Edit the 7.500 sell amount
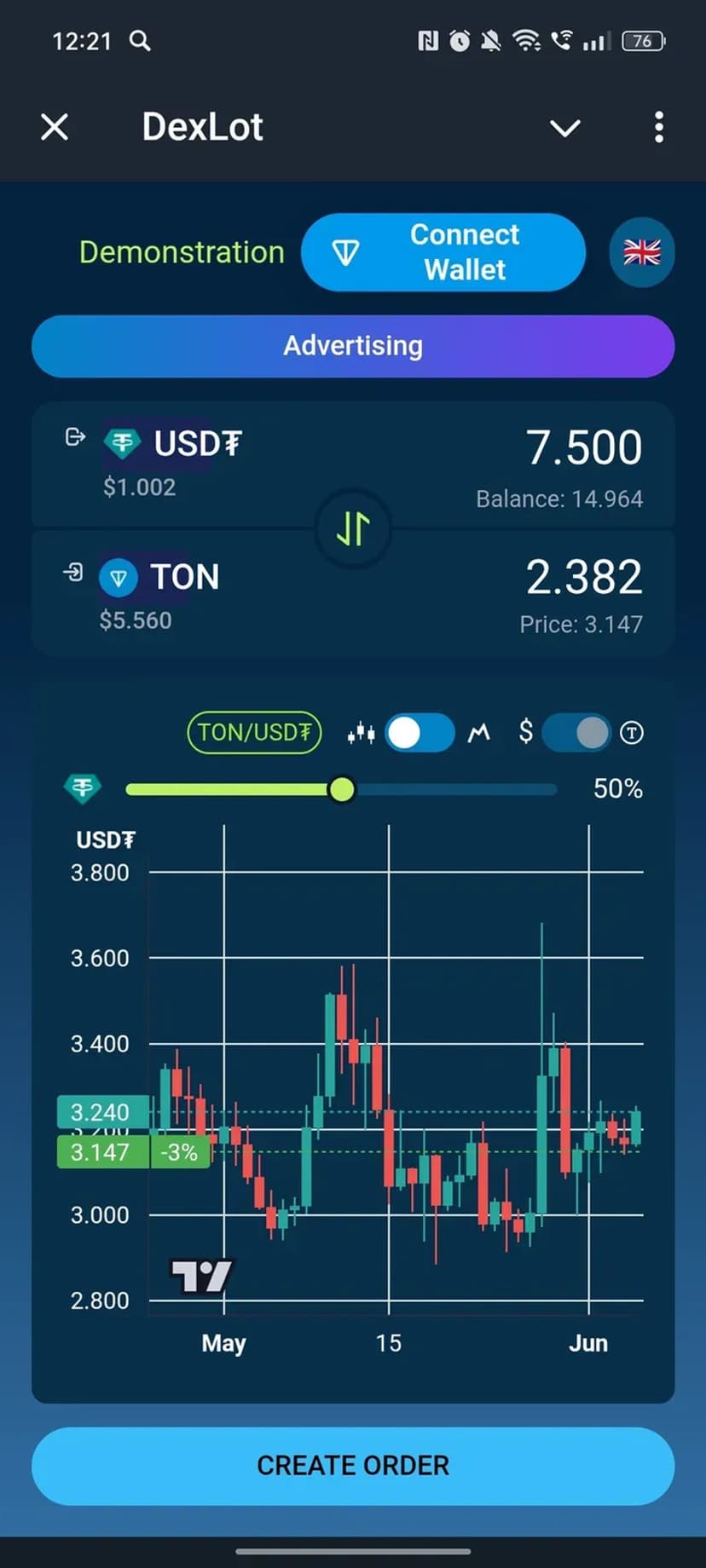This screenshot has height=1568, width=706. click(583, 447)
